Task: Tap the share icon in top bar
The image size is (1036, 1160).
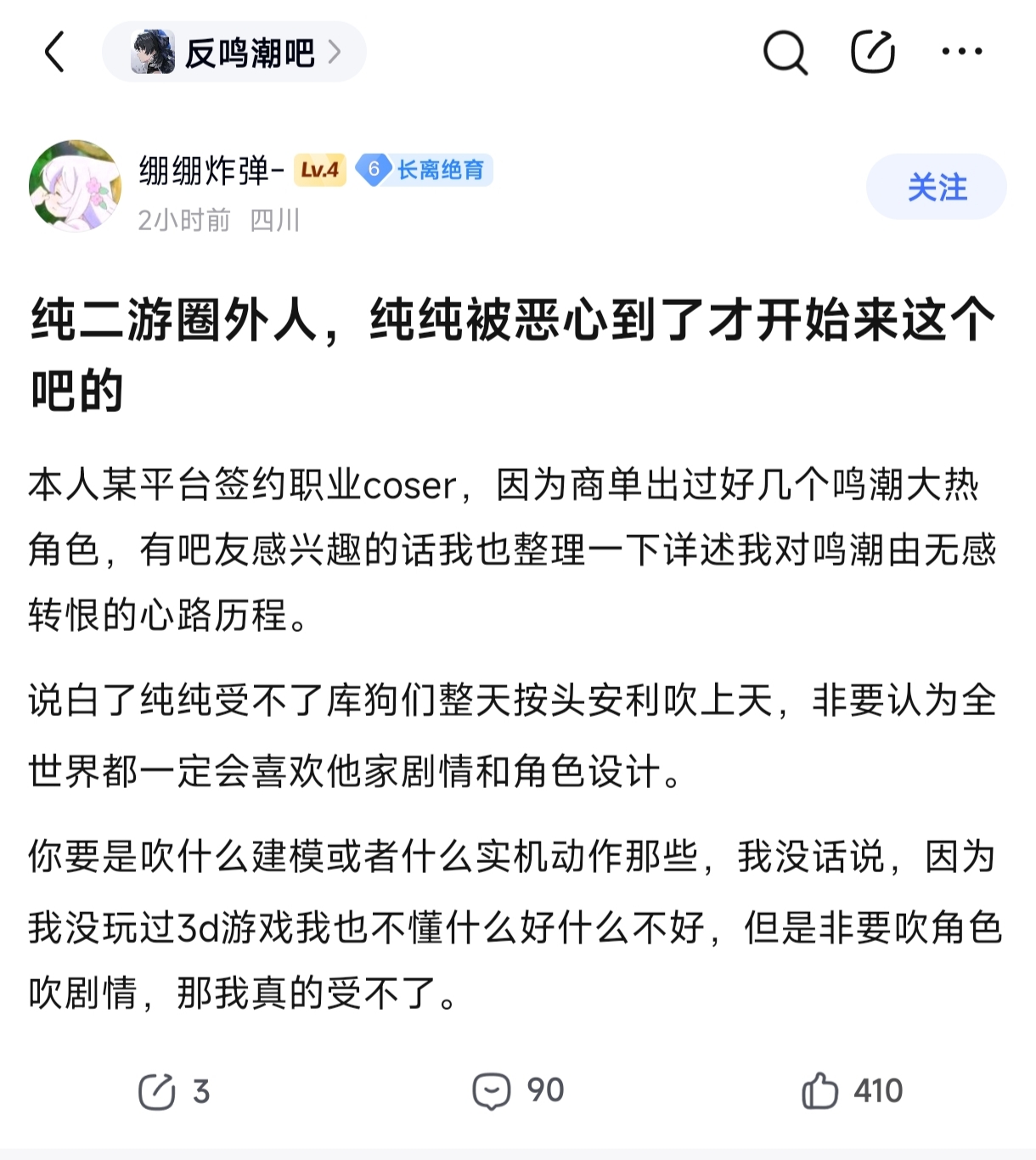Action: point(873,52)
